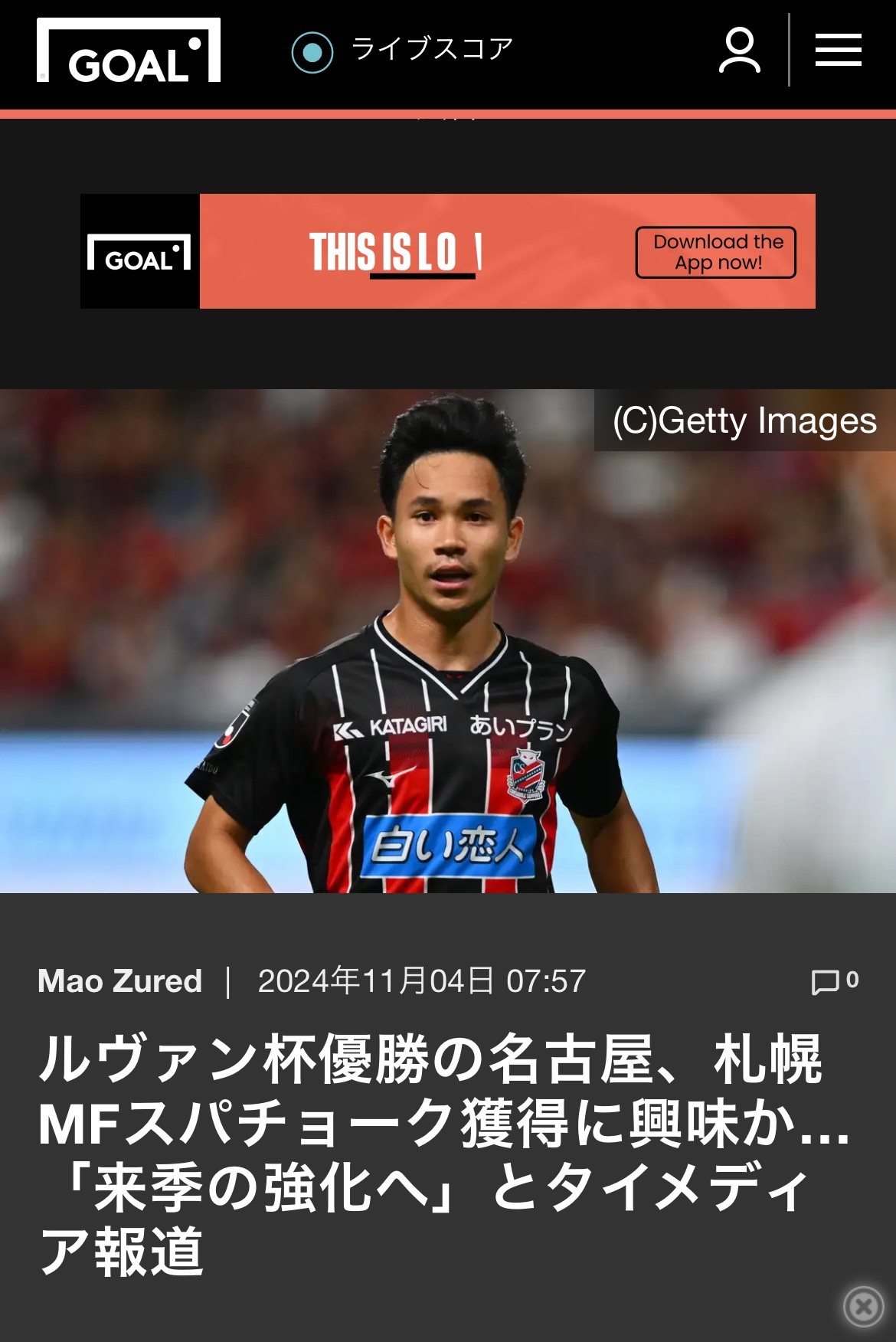Open ライブスコア live scores
The image size is (896, 1342).
click(403, 51)
